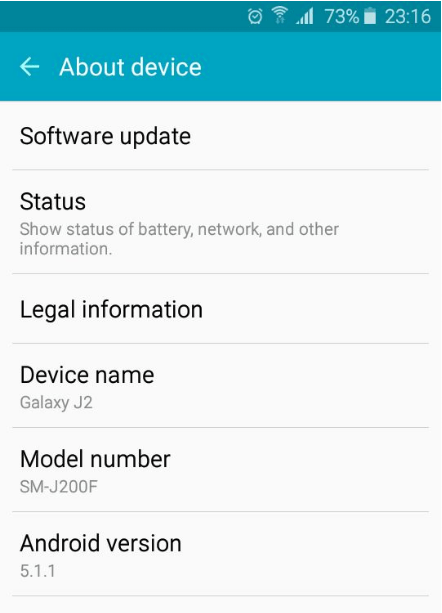Go back using the arrow beside About device
The width and height of the screenshot is (442, 613).
pos(30,66)
